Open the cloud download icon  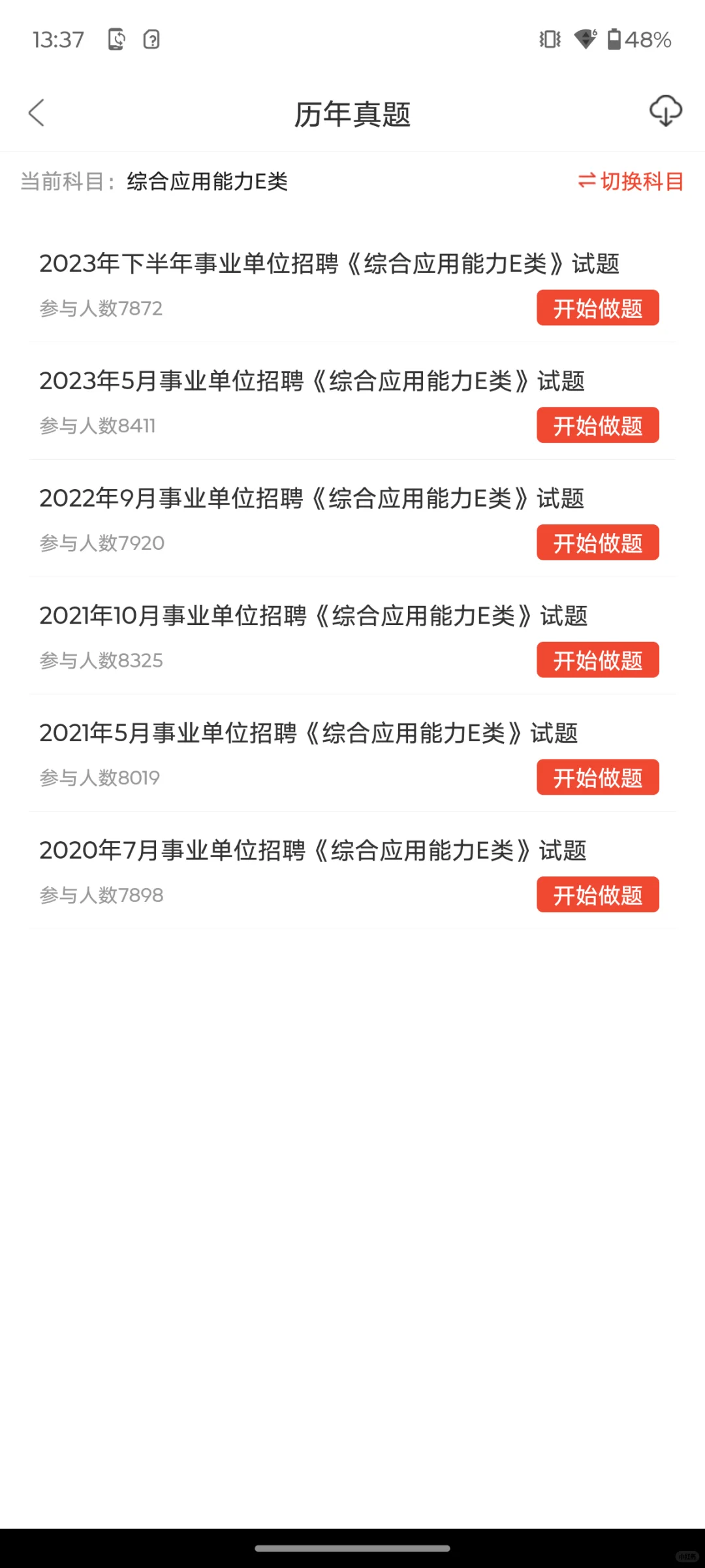point(665,111)
